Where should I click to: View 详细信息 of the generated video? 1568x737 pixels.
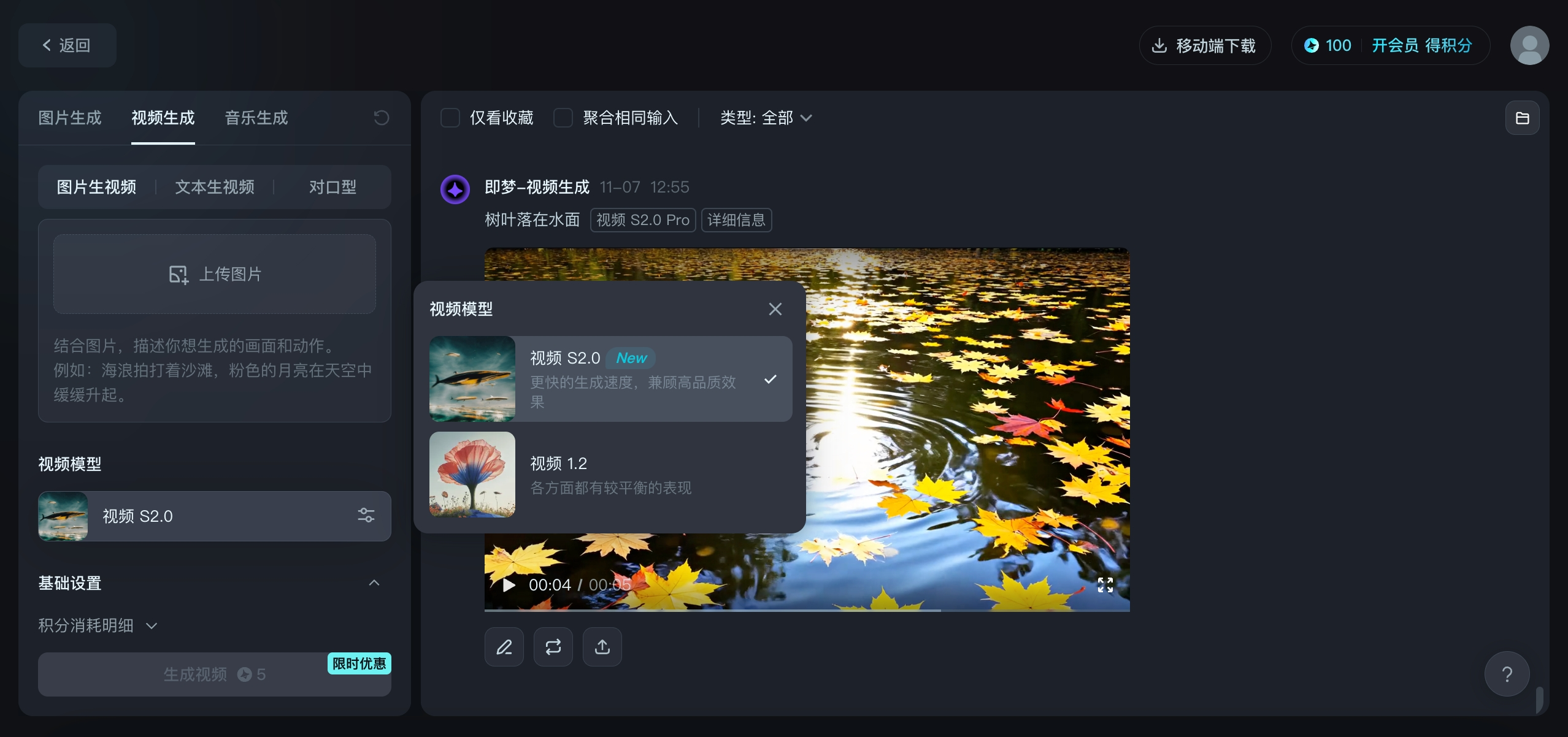[736, 220]
